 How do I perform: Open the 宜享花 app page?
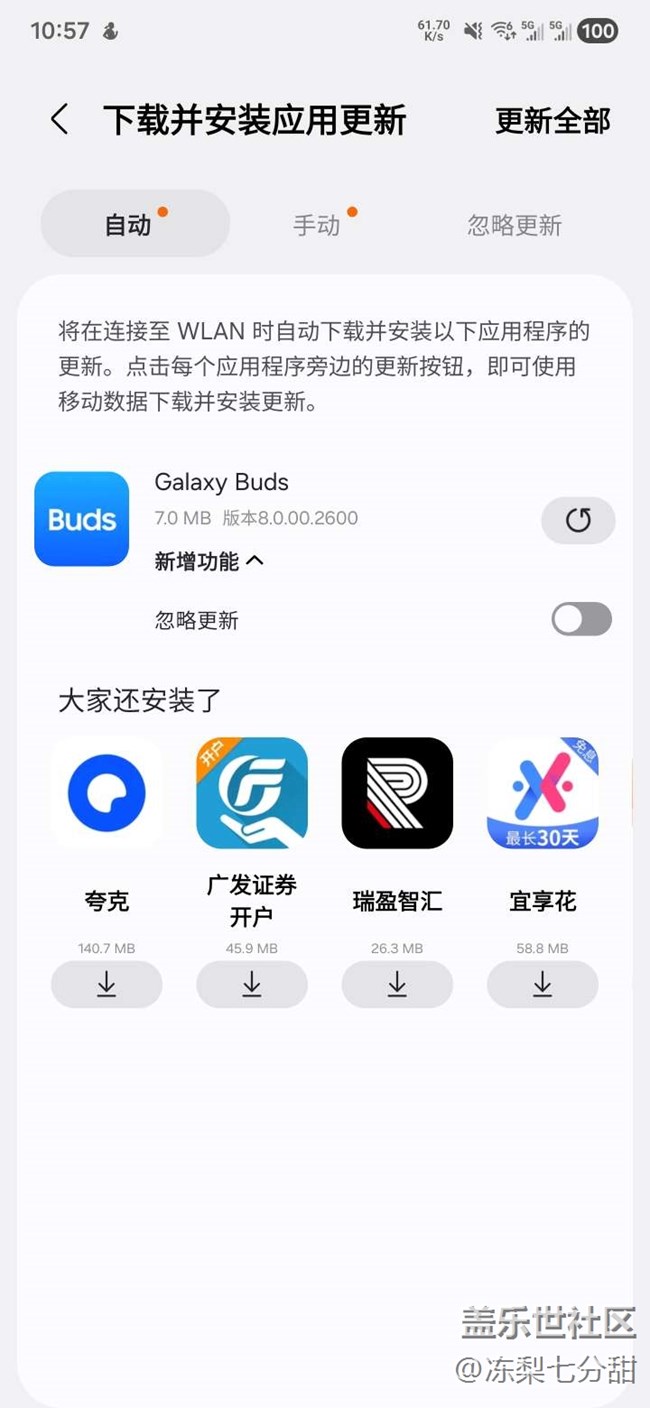tap(542, 793)
